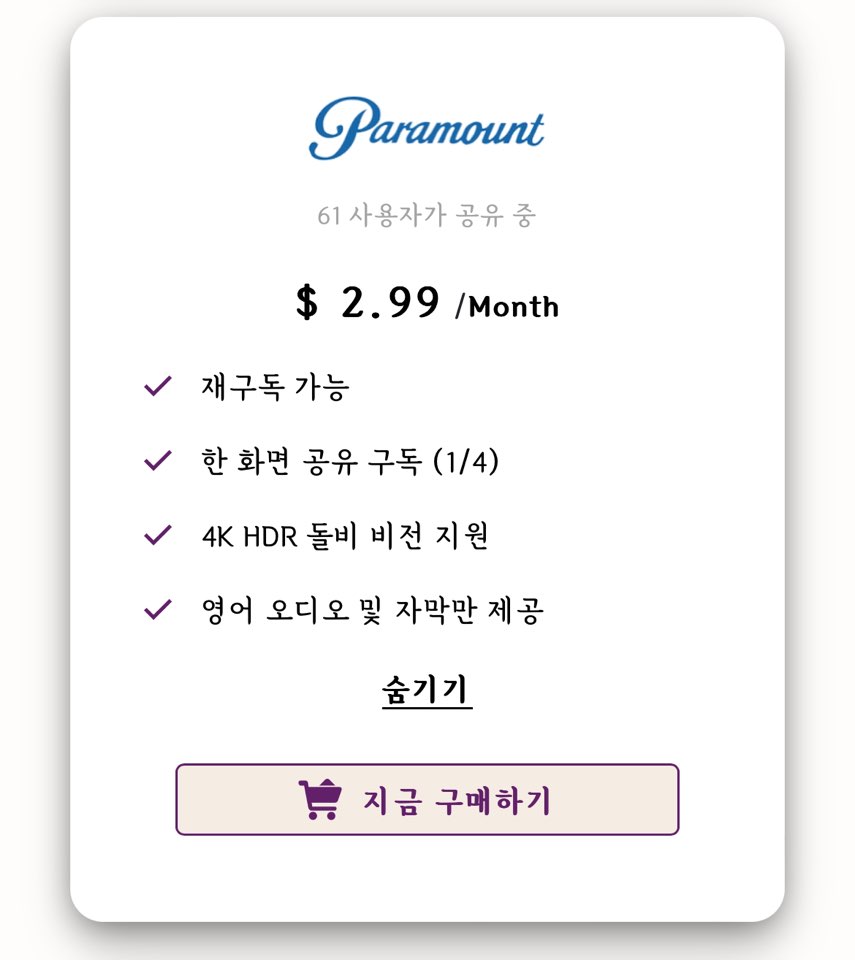The height and width of the screenshot is (960, 855).
Task: Open purchase with 지금 구매하기
Action: pos(428,798)
